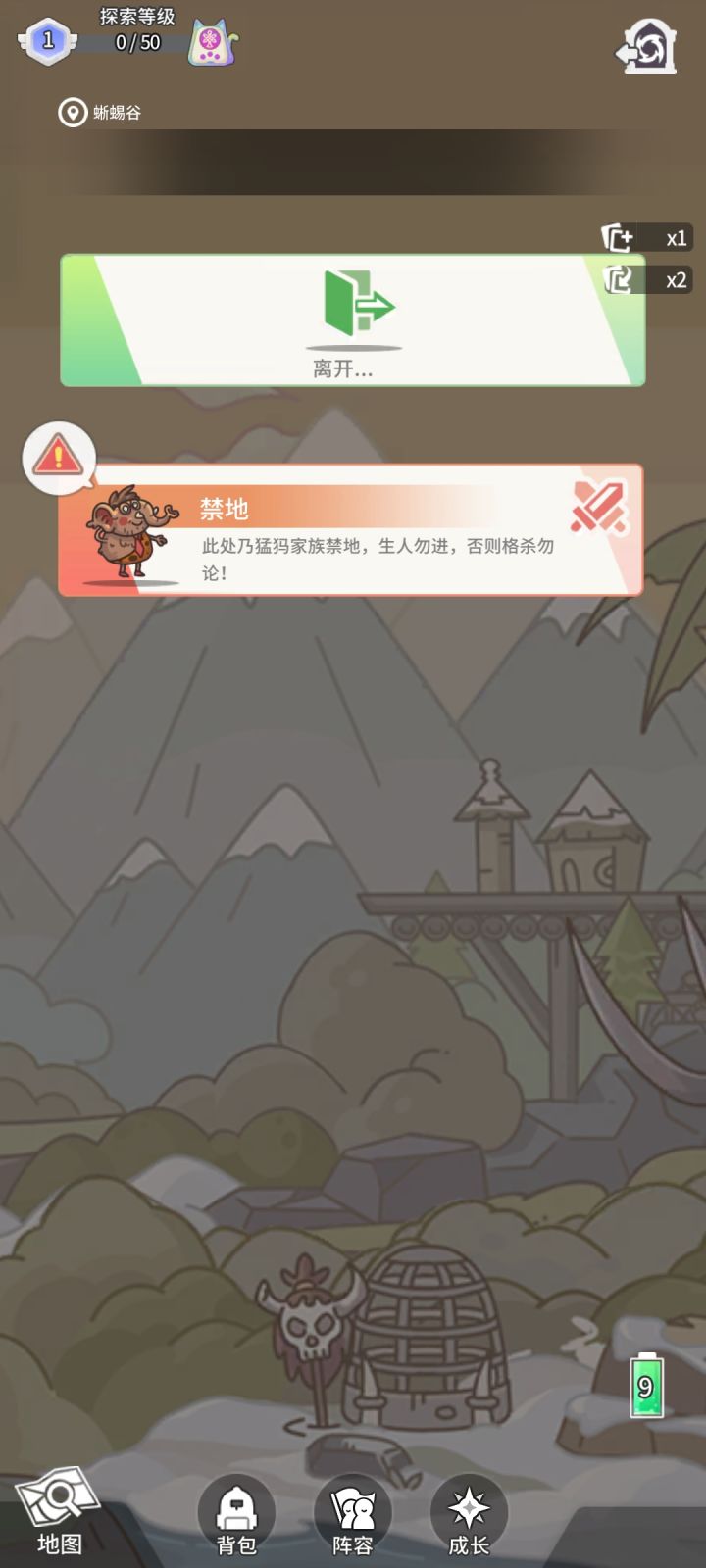
Task: Tap the warning exclamation speech bubble
Action: click(56, 456)
